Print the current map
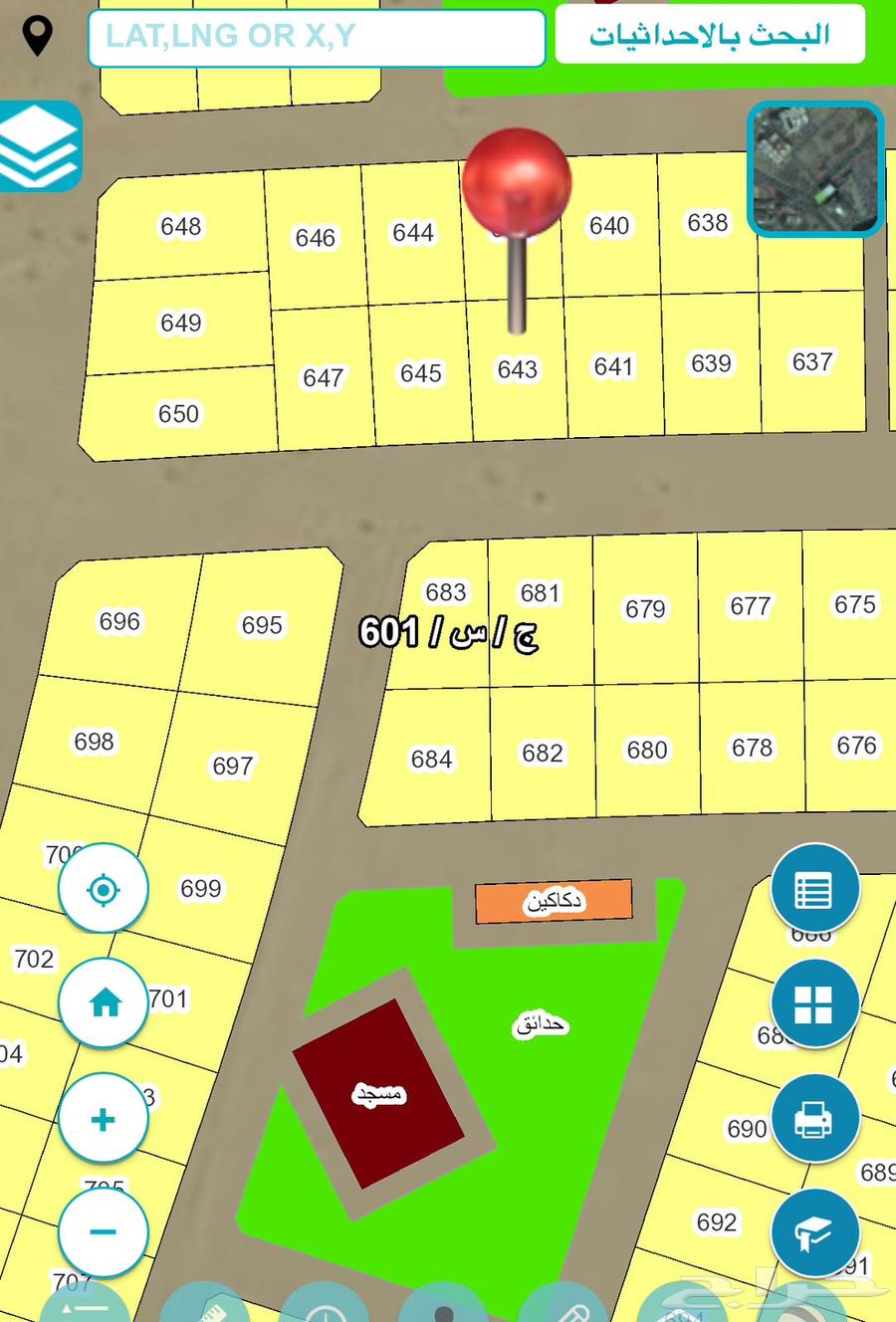 pyautogui.click(x=814, y=1119)
